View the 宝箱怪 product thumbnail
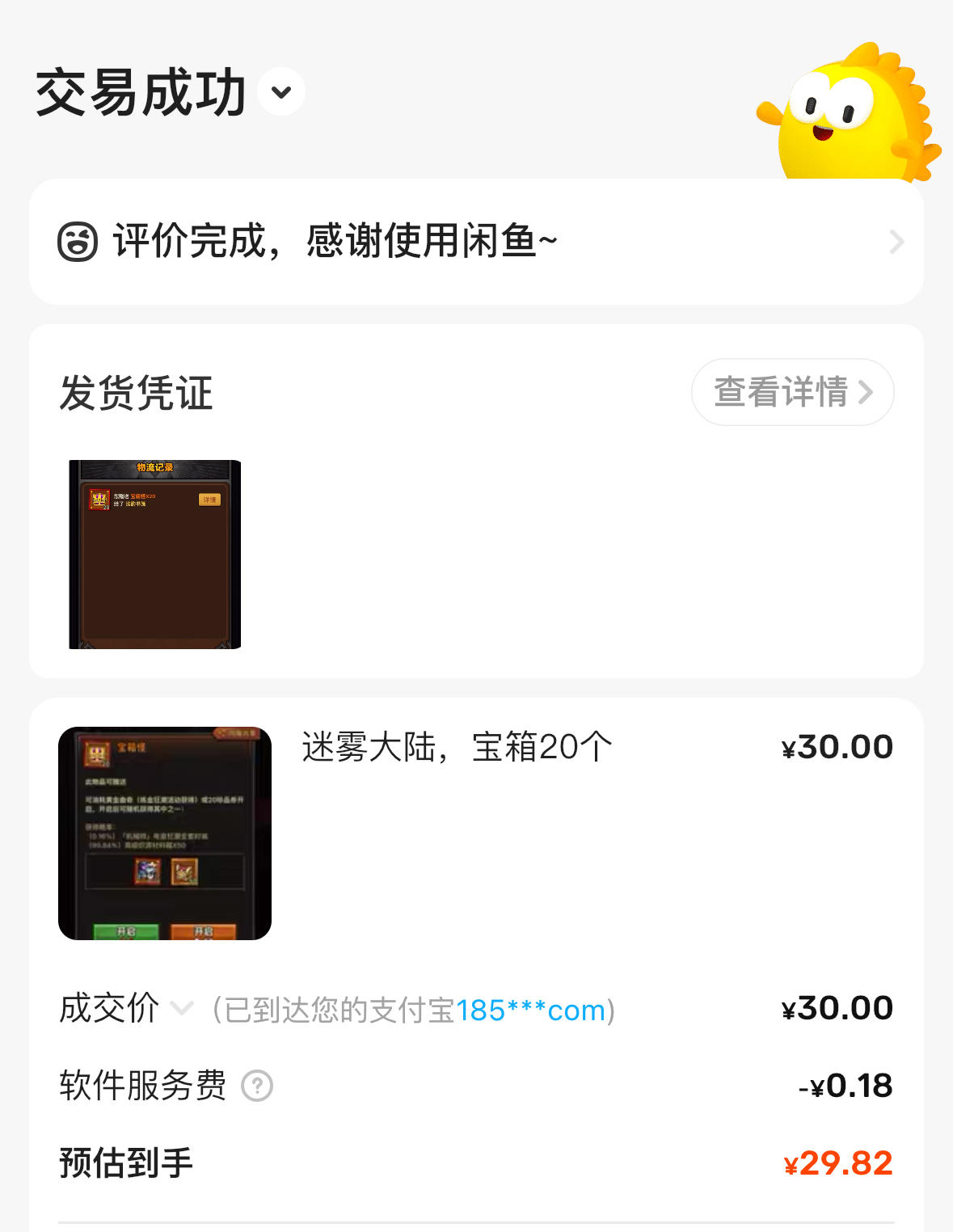 click(163, 833)
